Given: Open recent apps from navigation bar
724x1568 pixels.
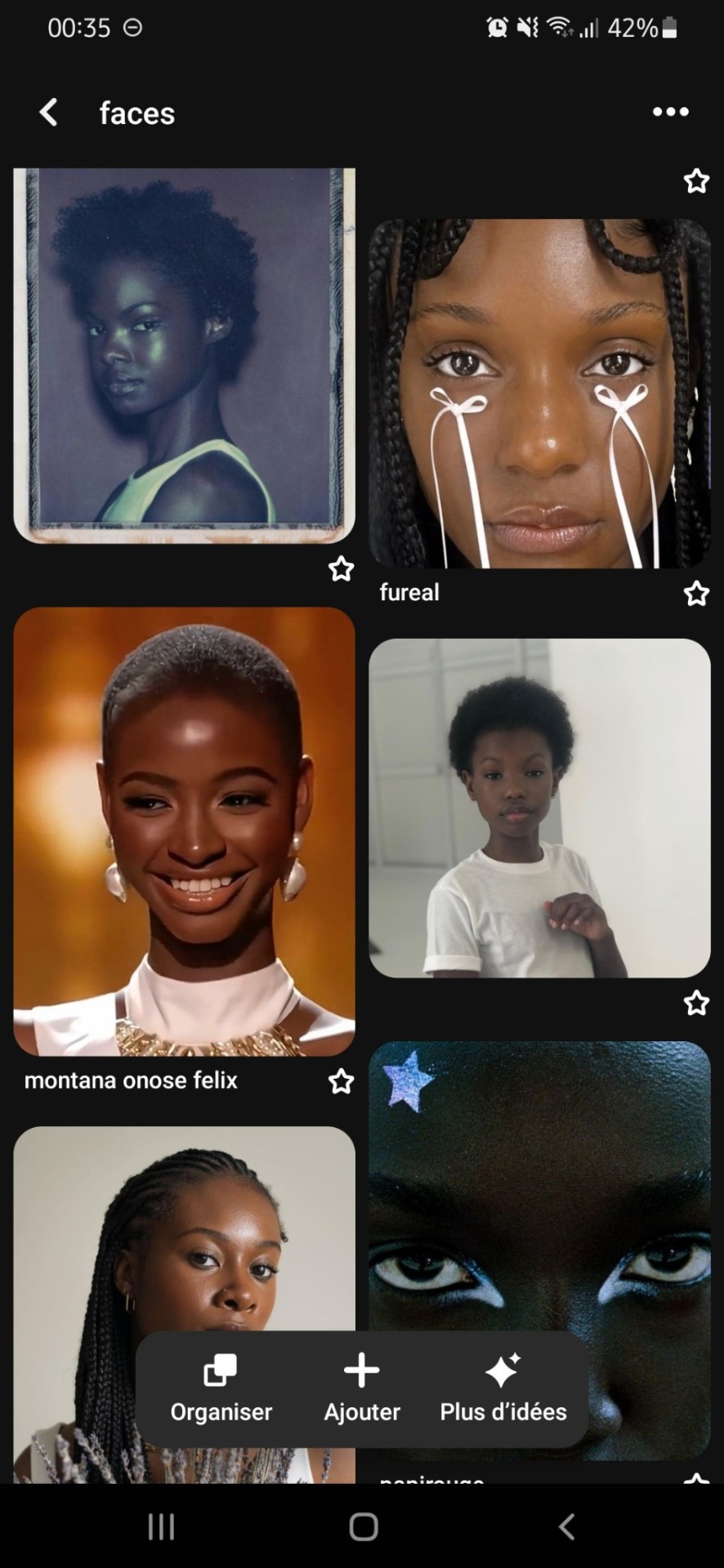Looking at the screenshot, I should [161, 1526].
